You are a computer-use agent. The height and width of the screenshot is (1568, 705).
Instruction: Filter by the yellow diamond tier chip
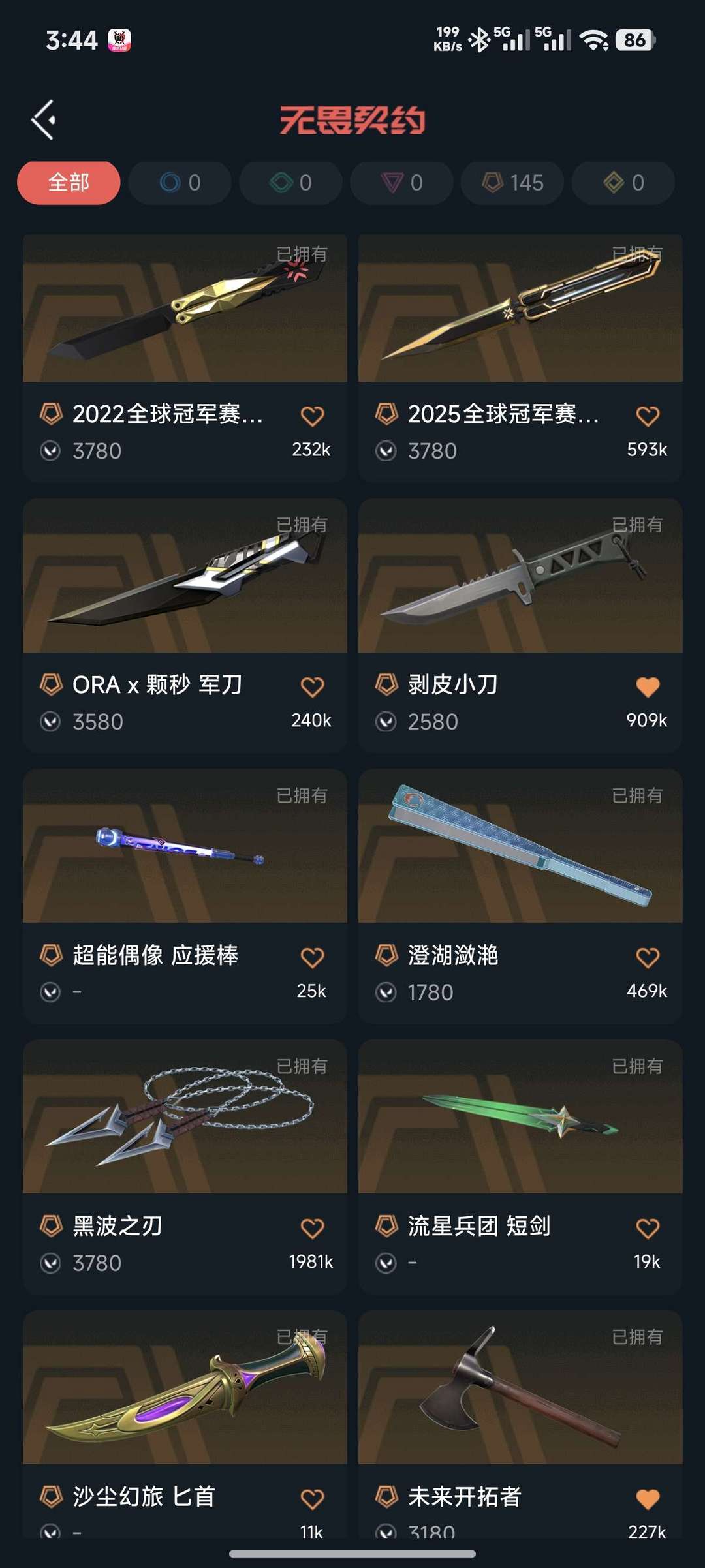pos(623,183)
